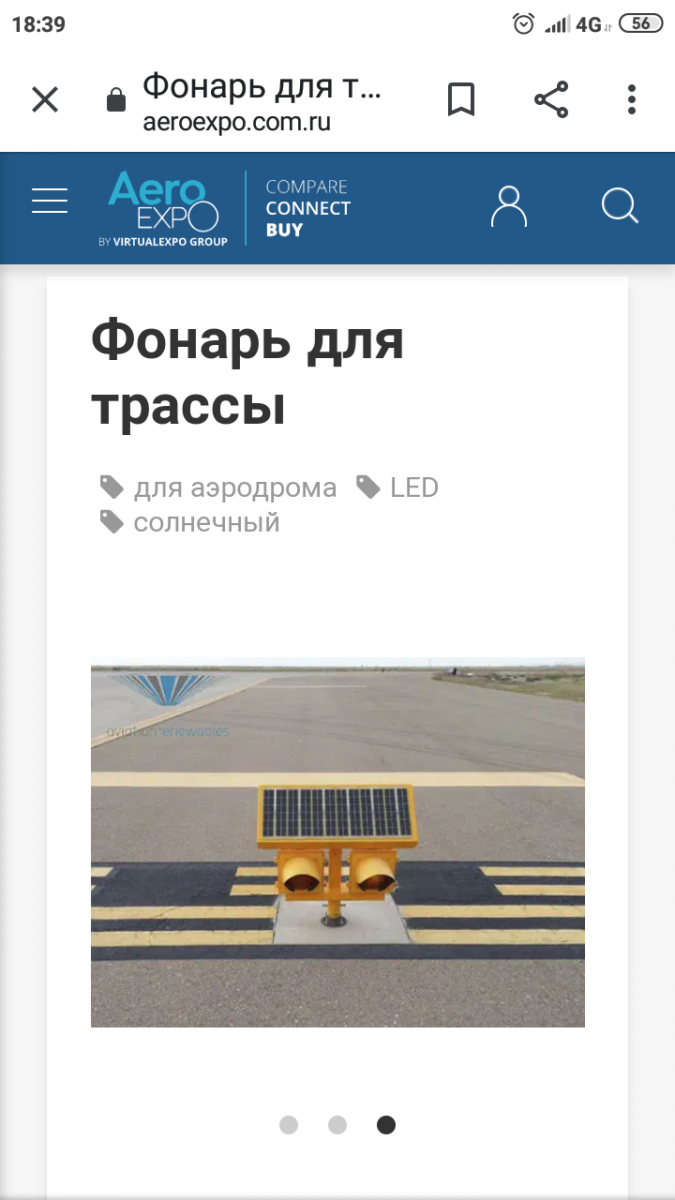Open site search magnifier
The width and height of the screenshot is (675, 1200).
620,207
